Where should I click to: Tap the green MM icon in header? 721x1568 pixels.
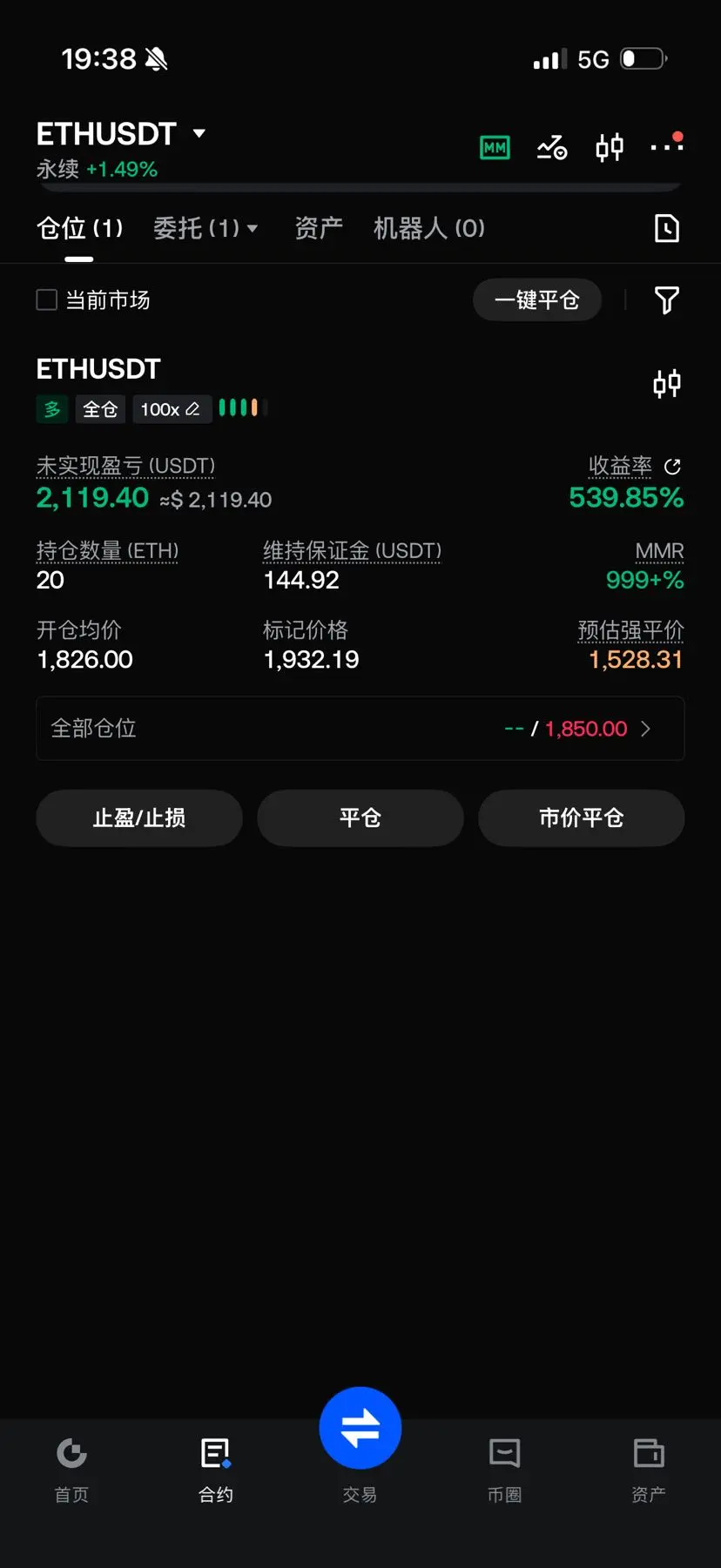pyautogui.click(x=495, y=147)
